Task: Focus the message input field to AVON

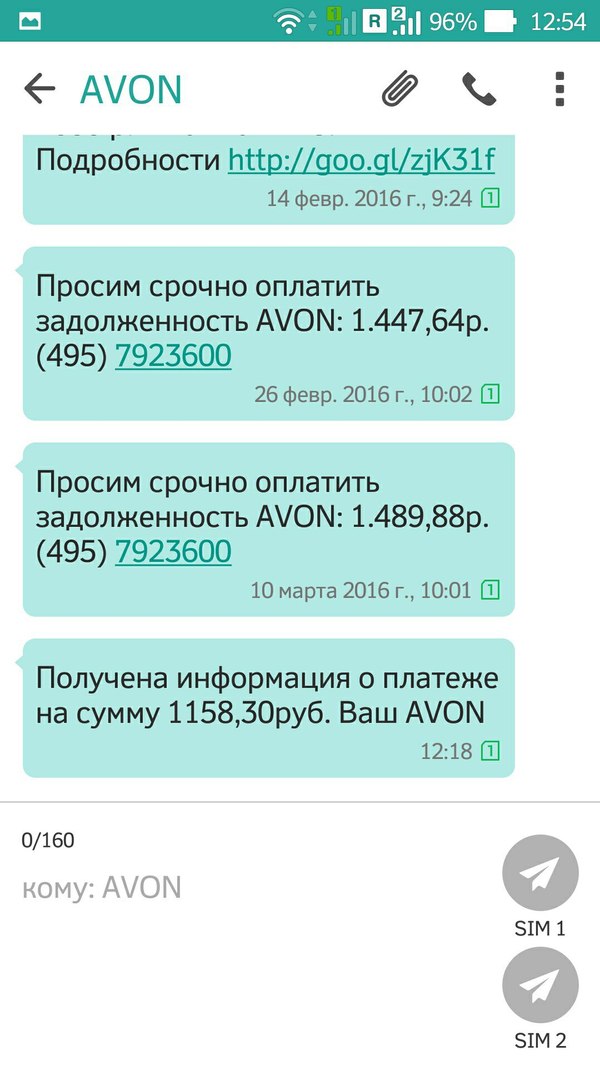Action: [250, 887]
